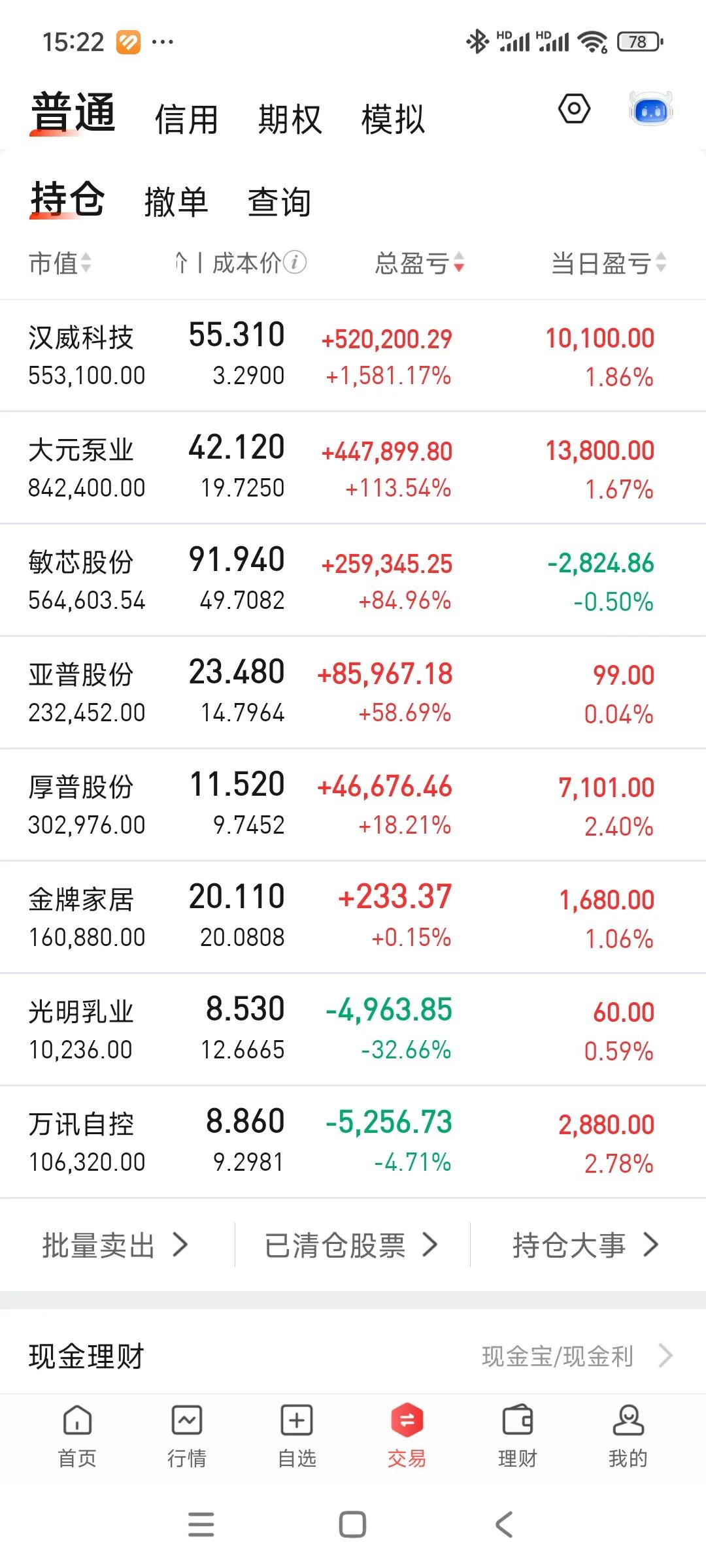Viewport: 706px width, 1568px height.
Task: Open the hexagon settings icon
Action: pos(574,109)
